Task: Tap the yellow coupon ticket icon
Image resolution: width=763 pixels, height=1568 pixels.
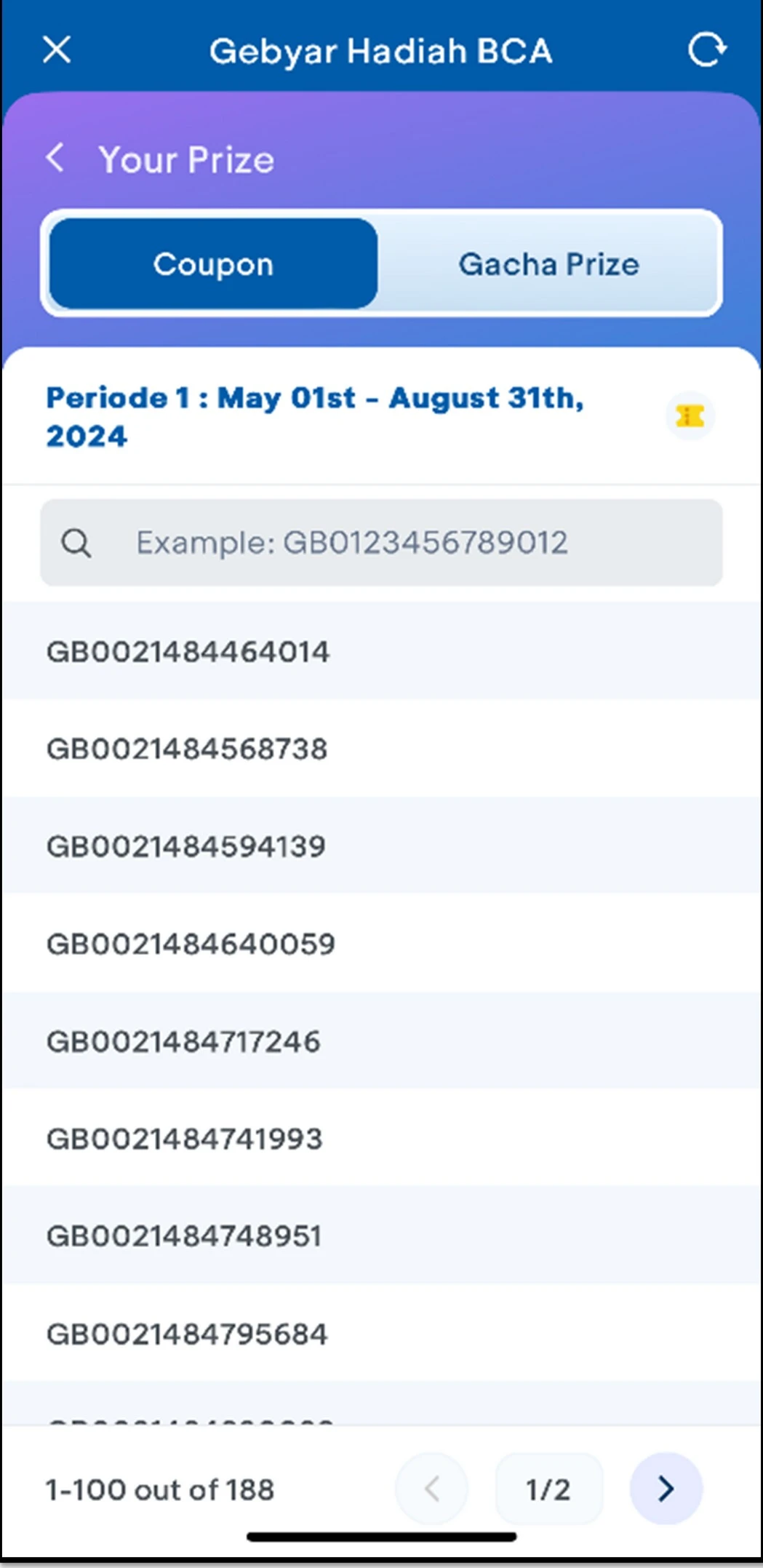Action: (x=690, y=416)
